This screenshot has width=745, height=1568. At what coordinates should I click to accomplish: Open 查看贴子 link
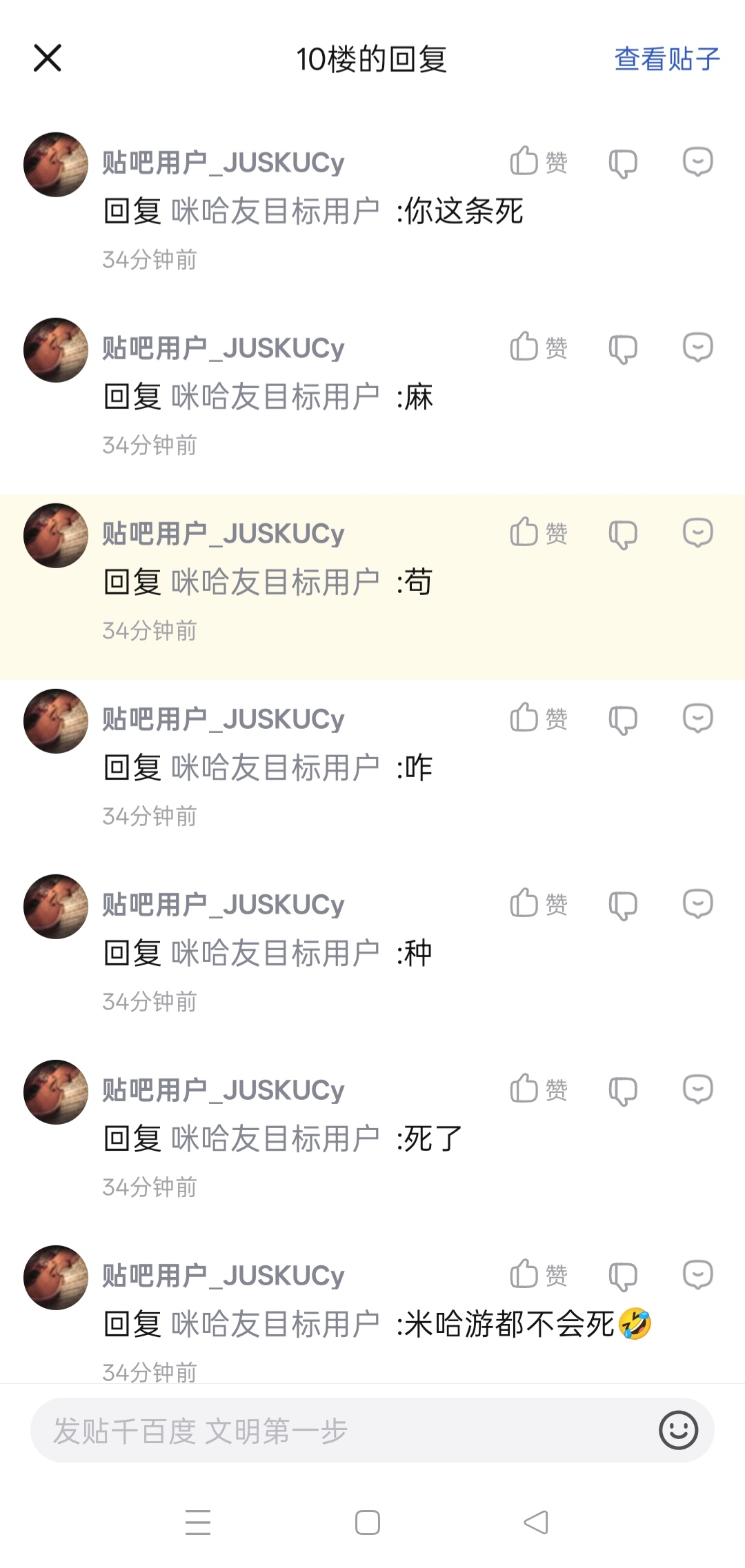[x=667, y=59]
